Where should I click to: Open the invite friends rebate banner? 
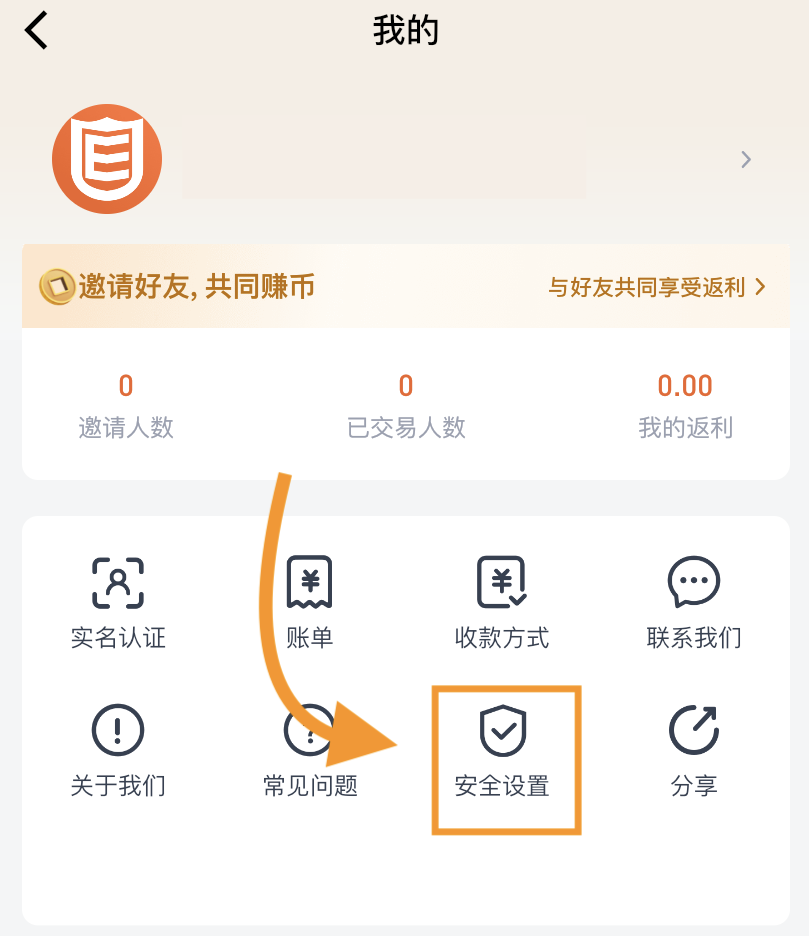(x=405, y=287)
